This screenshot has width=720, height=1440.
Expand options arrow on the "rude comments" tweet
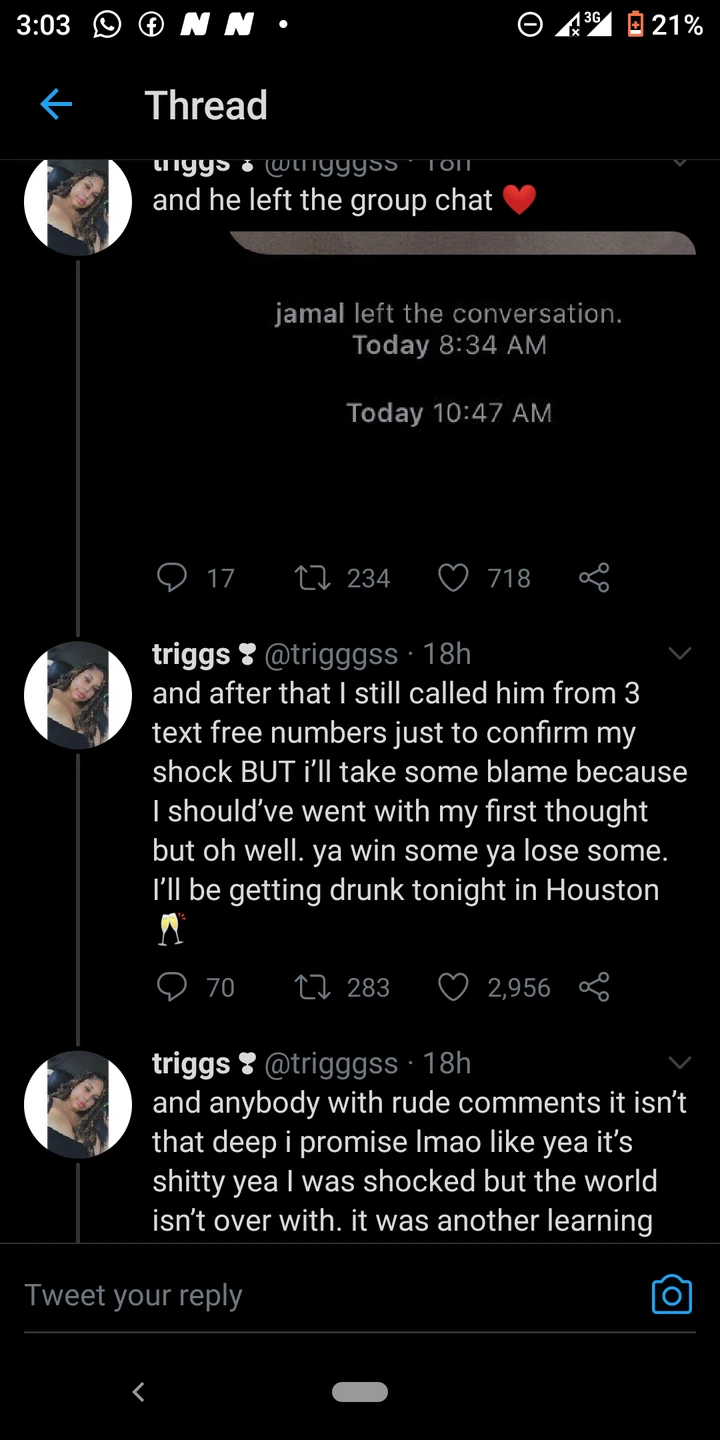click(x=680, y=1062)
